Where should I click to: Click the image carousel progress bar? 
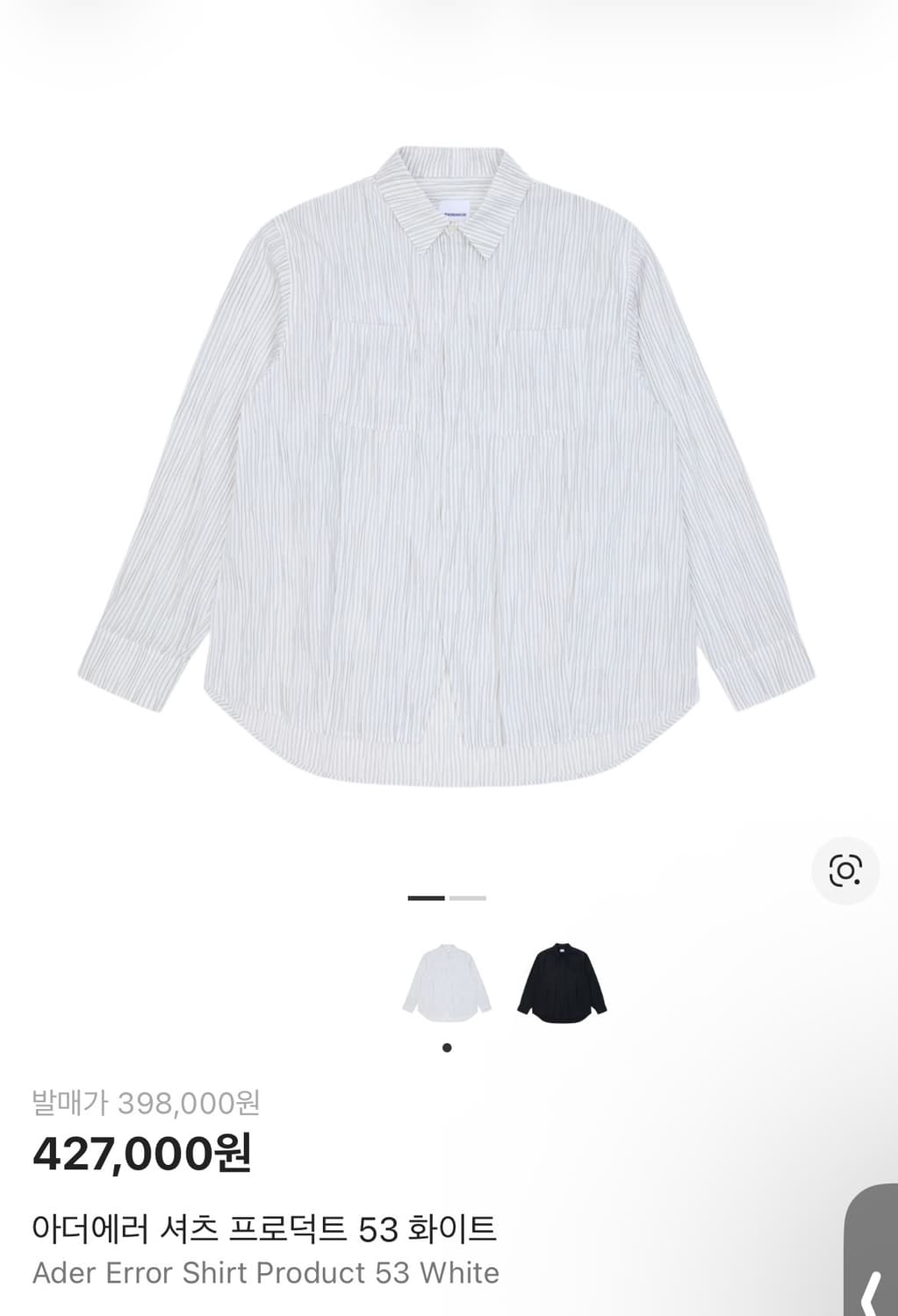(448, 899)
